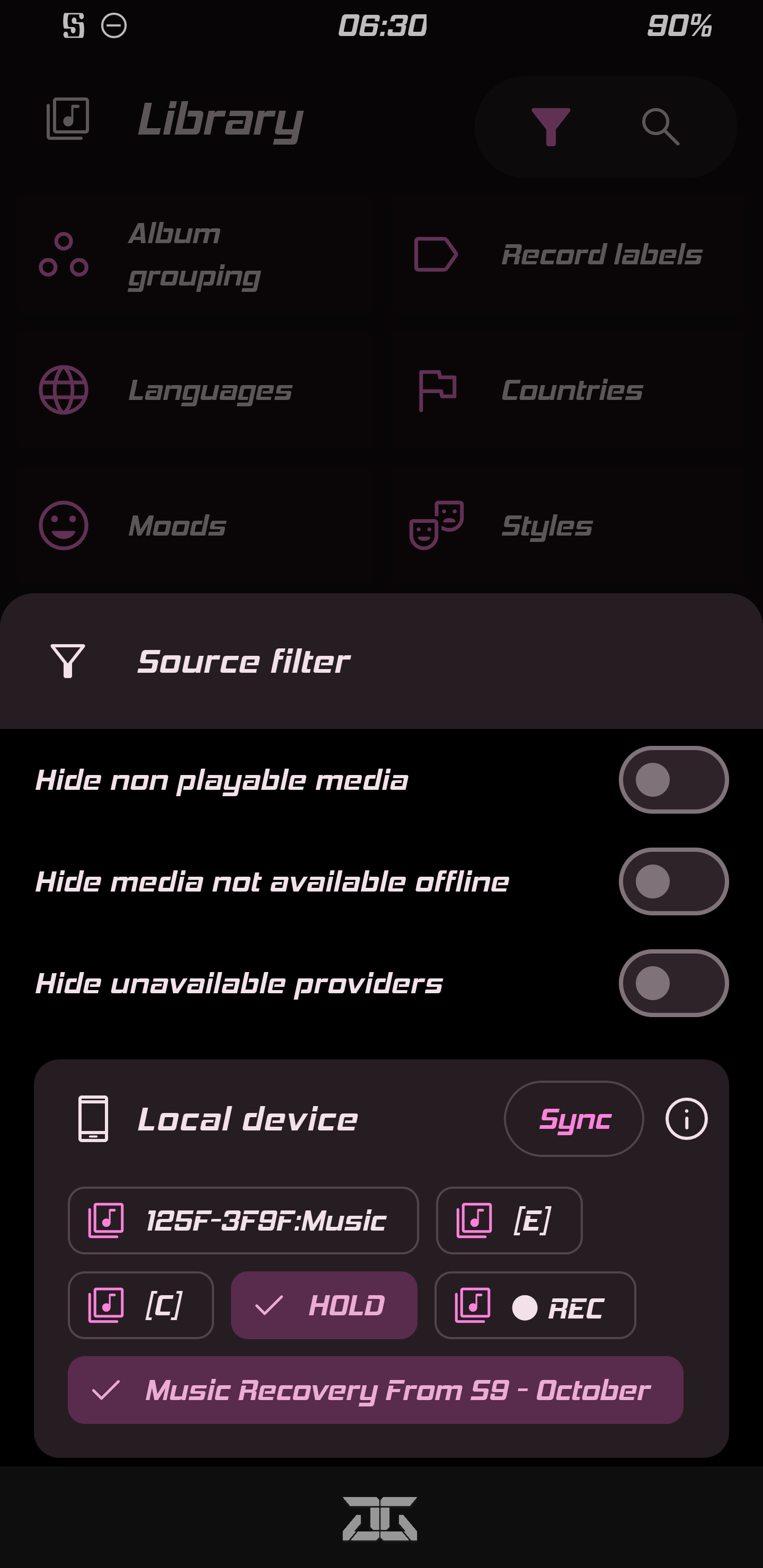Viewport: 763px width, 1568px height.
Task: Open Album grouping category
Action: (x=195, y=254)
